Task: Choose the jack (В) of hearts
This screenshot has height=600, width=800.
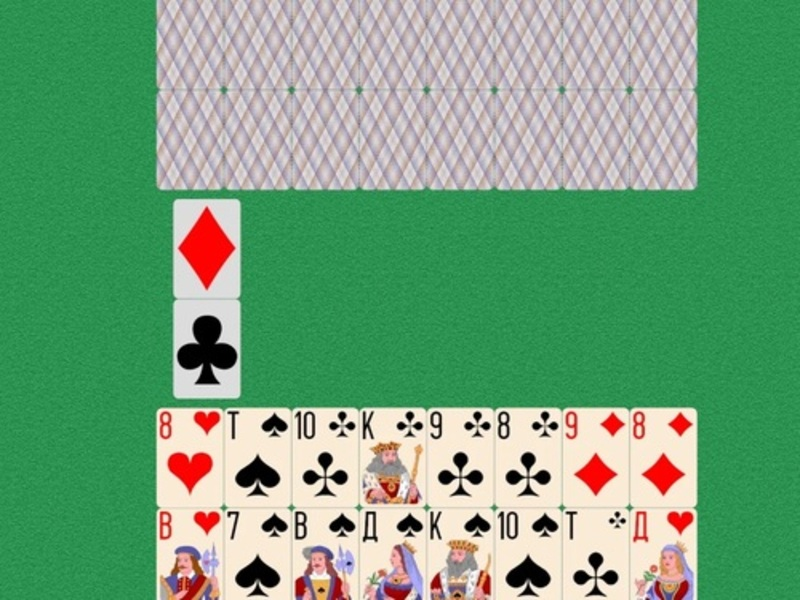Action: [190, 555]
